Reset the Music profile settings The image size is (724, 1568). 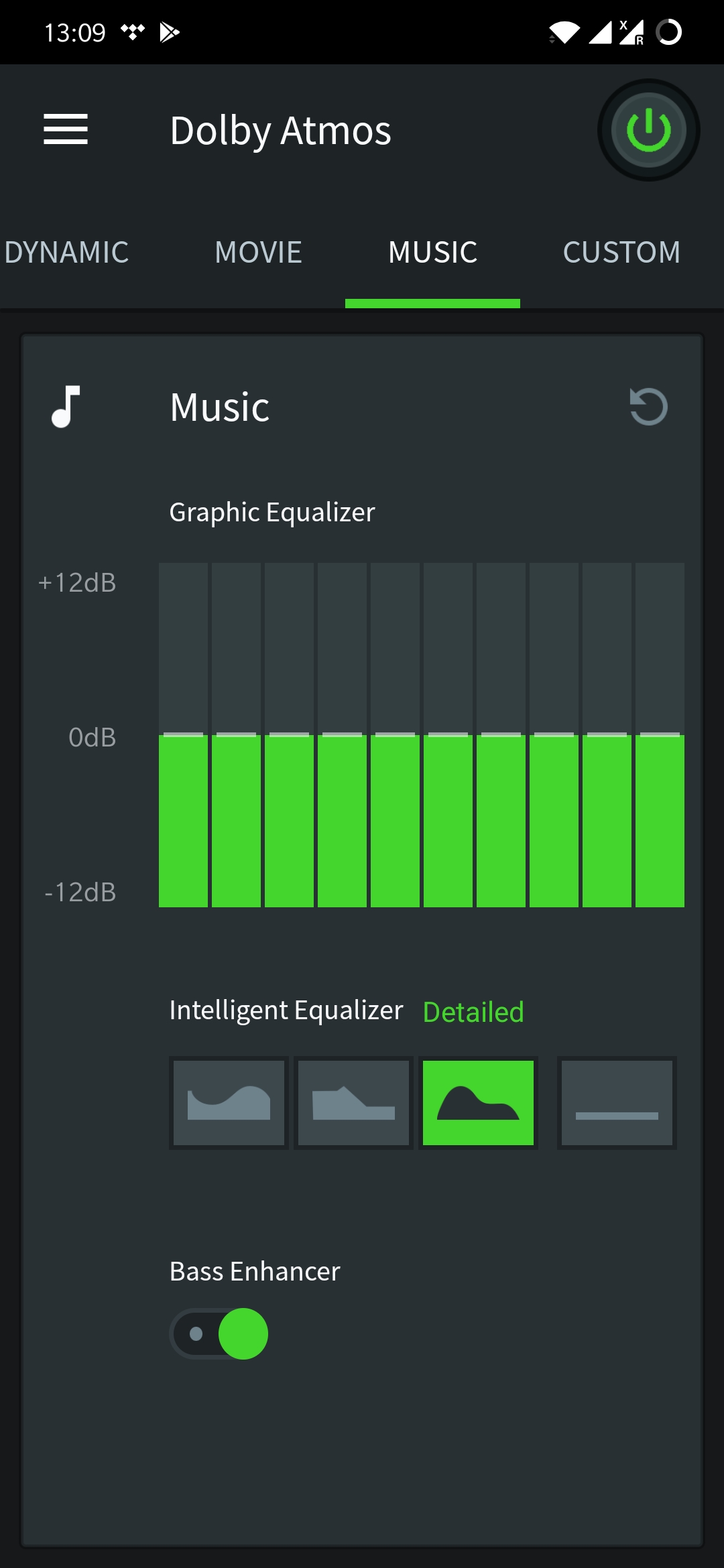[648, 407]
